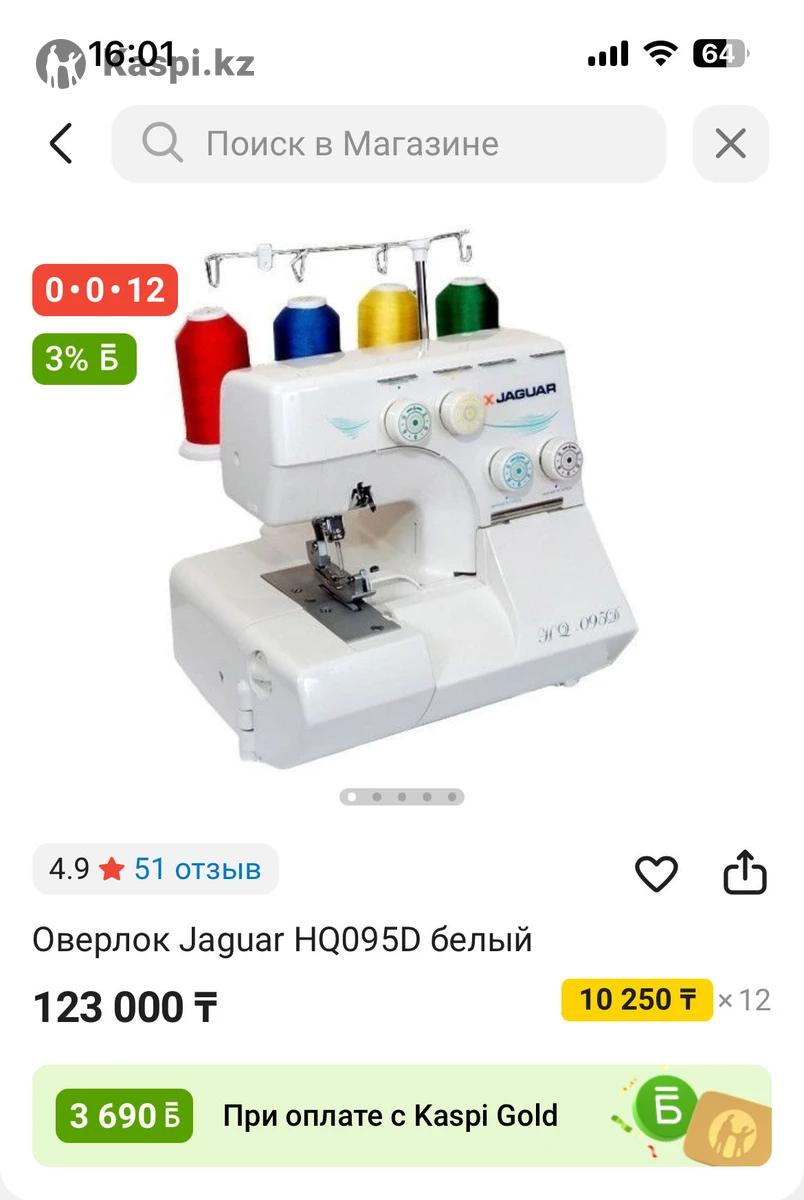804x1200 pixels.
Task: Share this product
Action: click(x=745, y=873)
